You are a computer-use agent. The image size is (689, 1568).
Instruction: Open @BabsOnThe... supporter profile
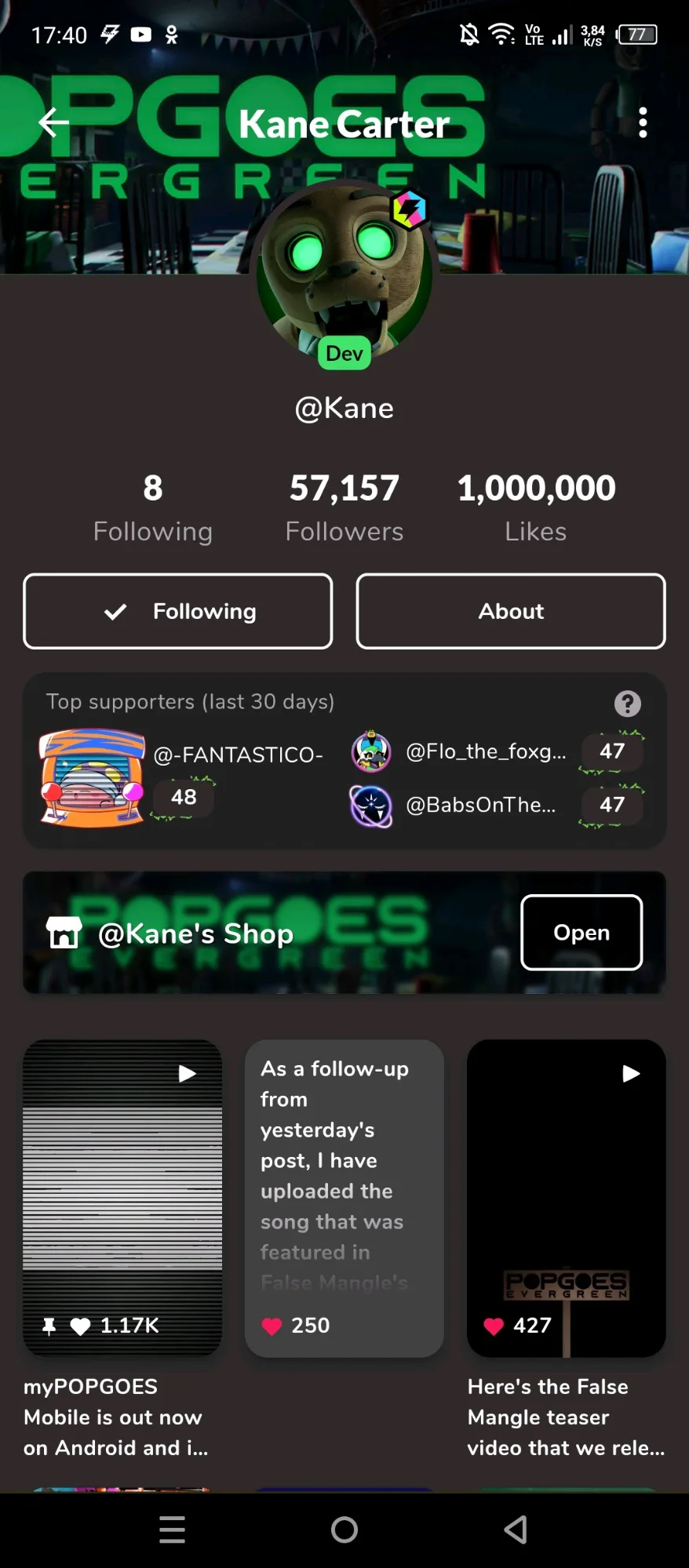(x=480, y=805)
